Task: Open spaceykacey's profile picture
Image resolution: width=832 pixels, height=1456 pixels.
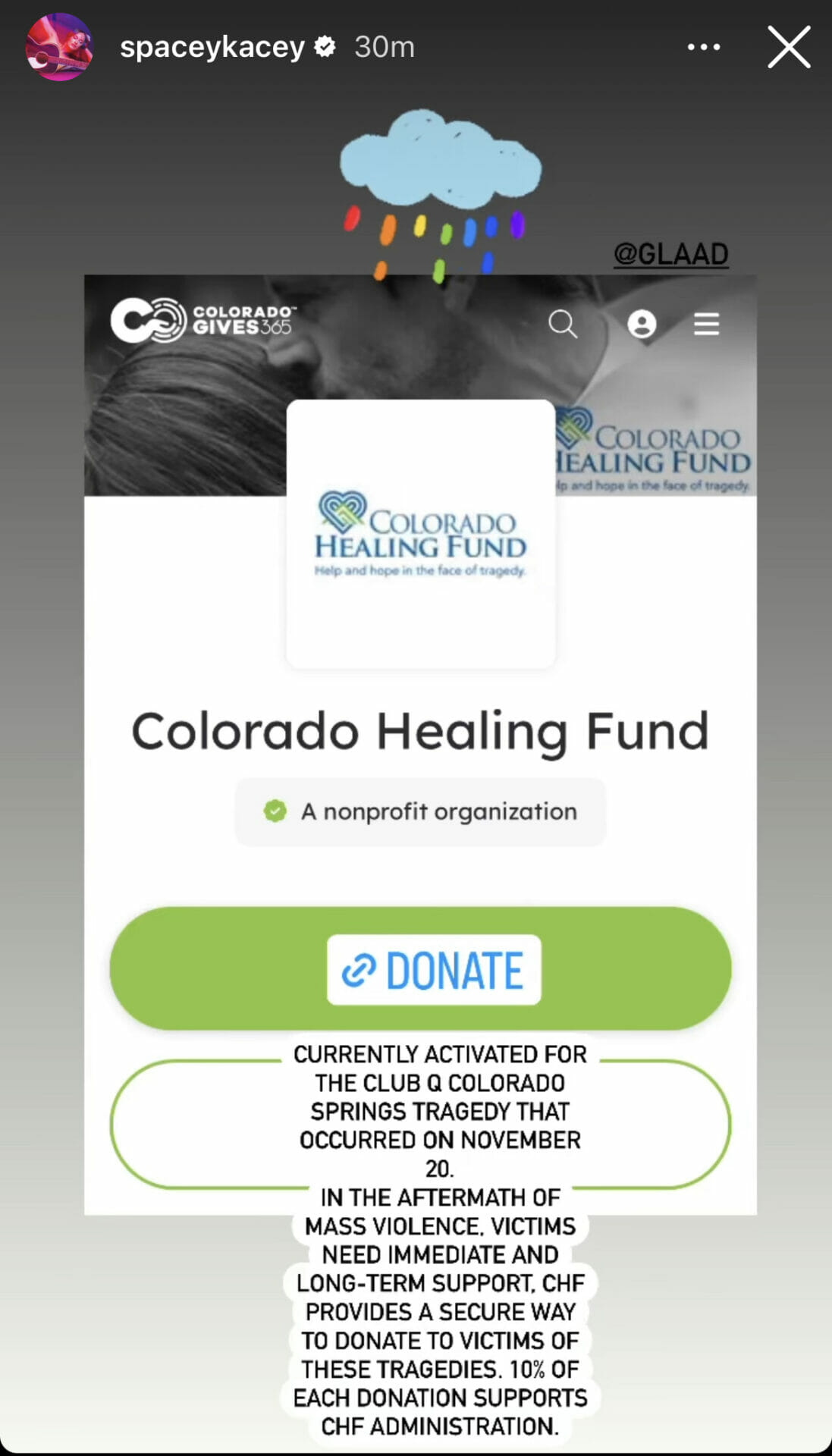Action: (x=59, y=47)
